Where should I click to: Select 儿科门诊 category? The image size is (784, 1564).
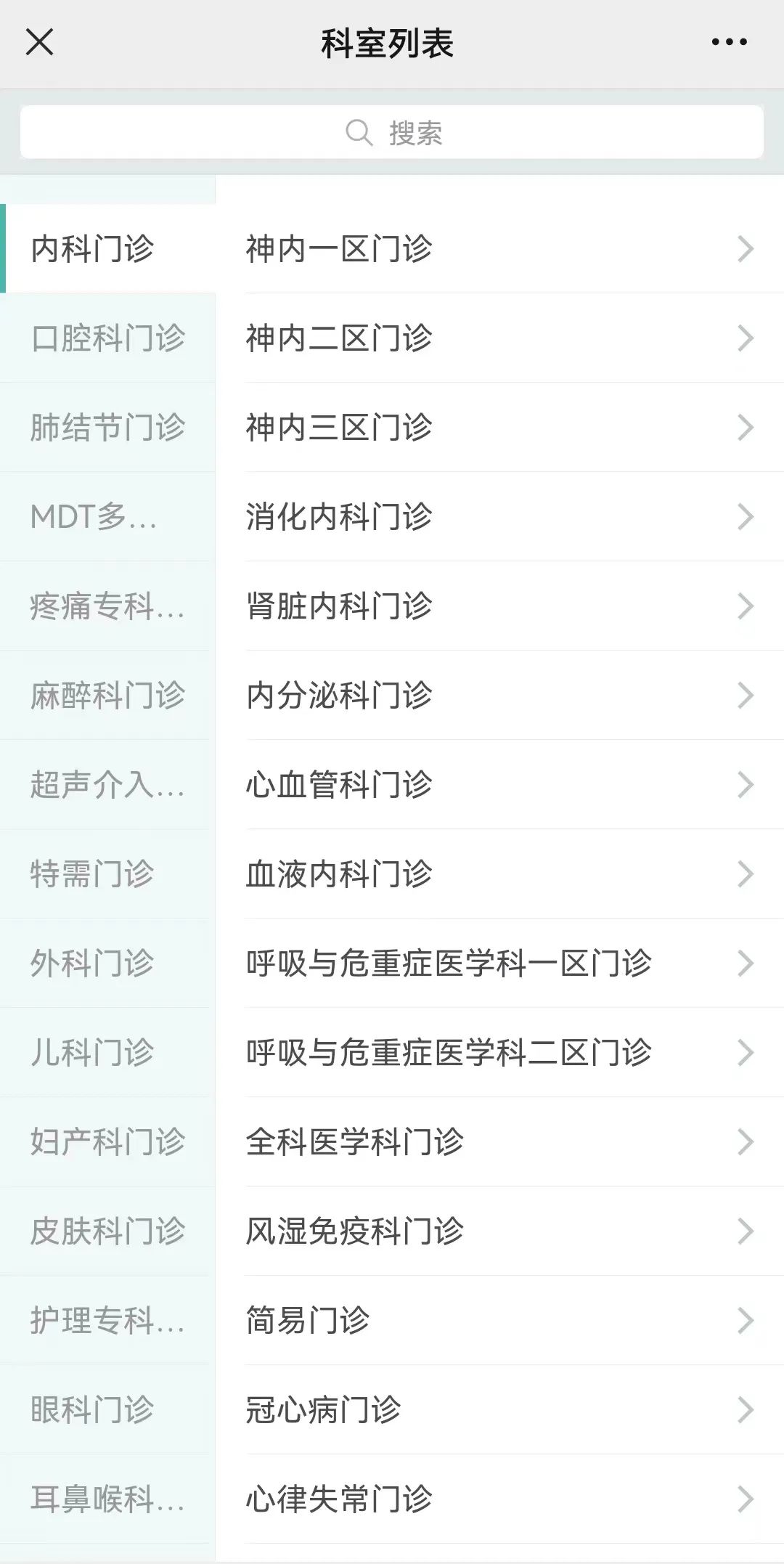tap(107, 1052)
